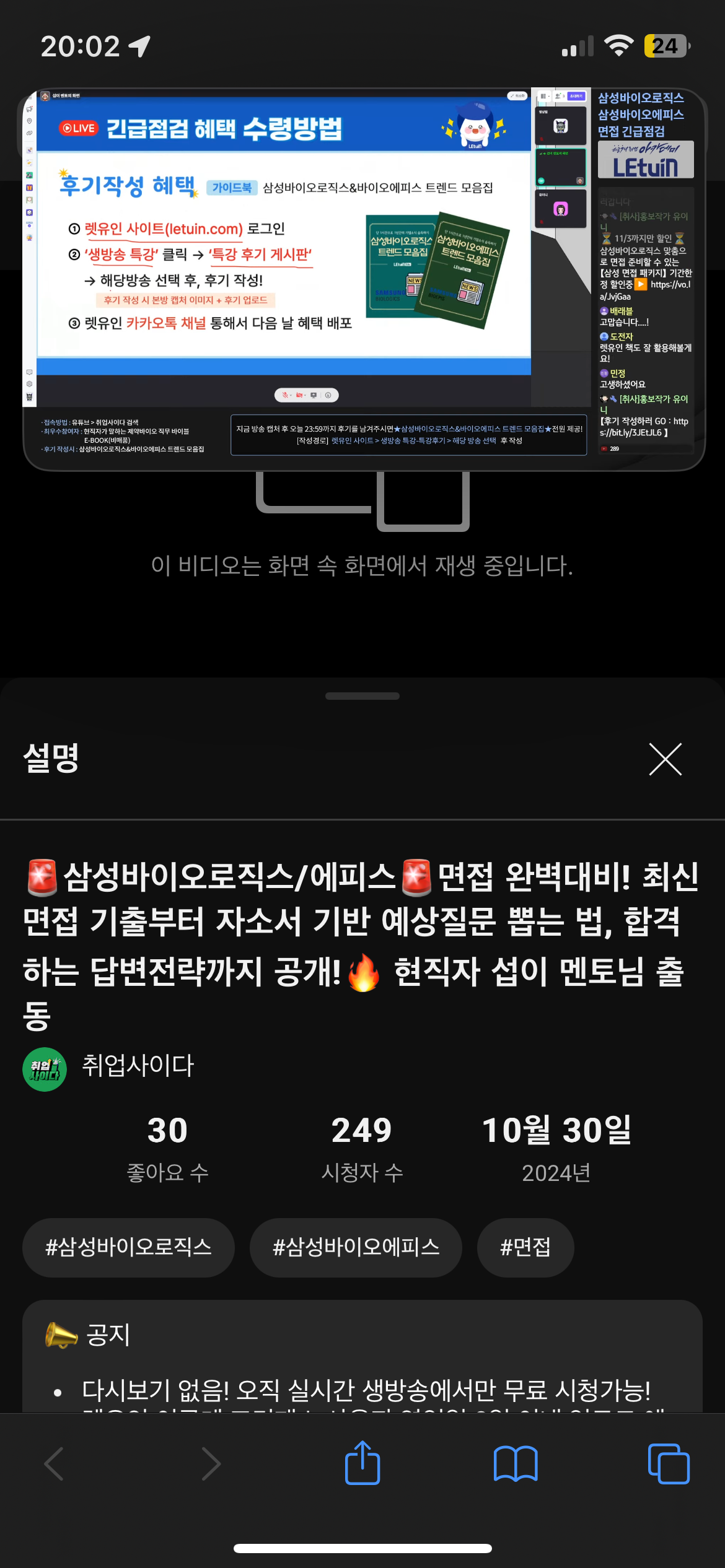The image size is (725, 1568).
Task: Open the Safari share sheet
Action: coord(362,1463)
